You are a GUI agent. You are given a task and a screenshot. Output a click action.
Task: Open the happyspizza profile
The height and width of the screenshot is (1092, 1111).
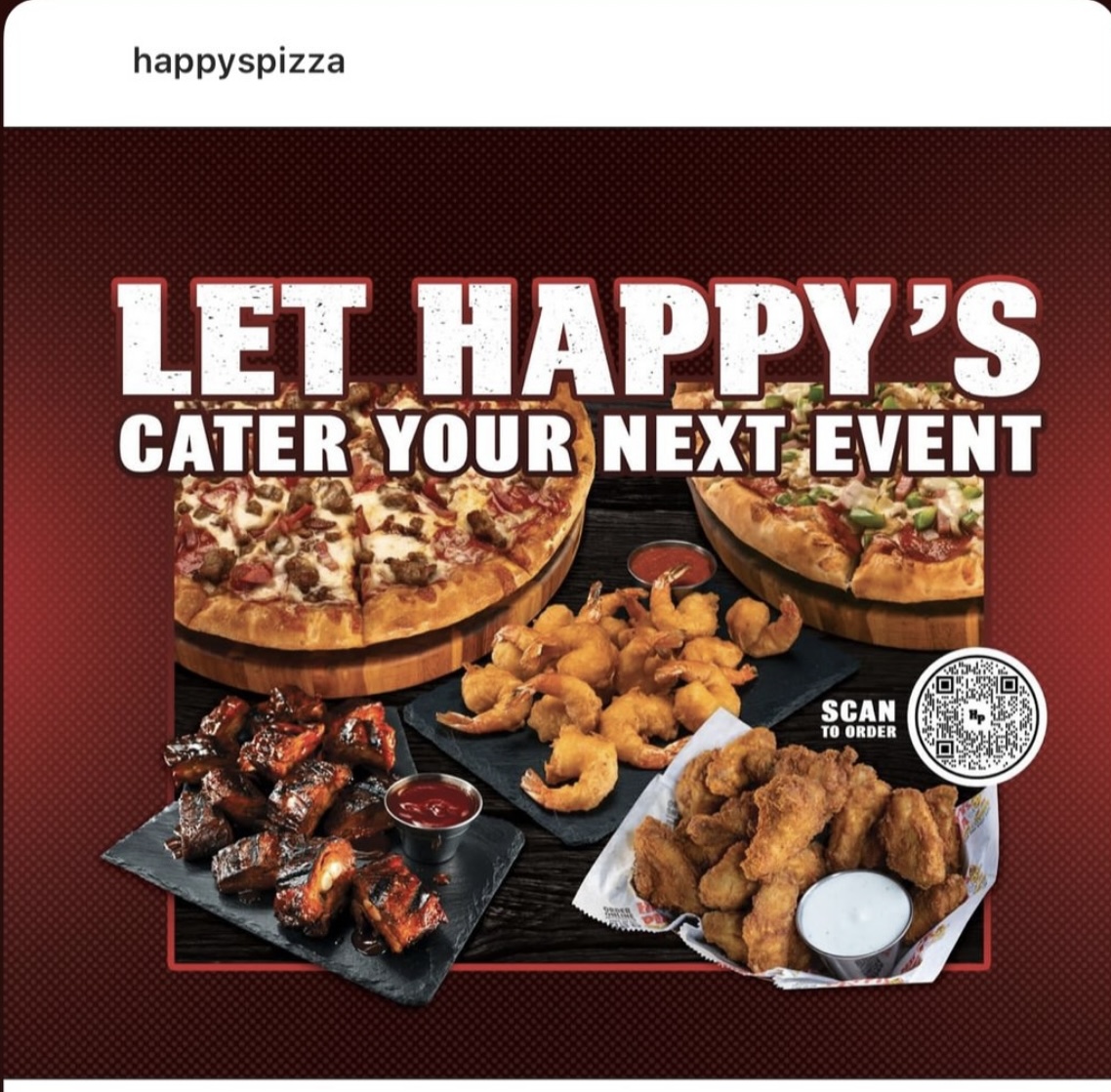click(x=238, y=62)
